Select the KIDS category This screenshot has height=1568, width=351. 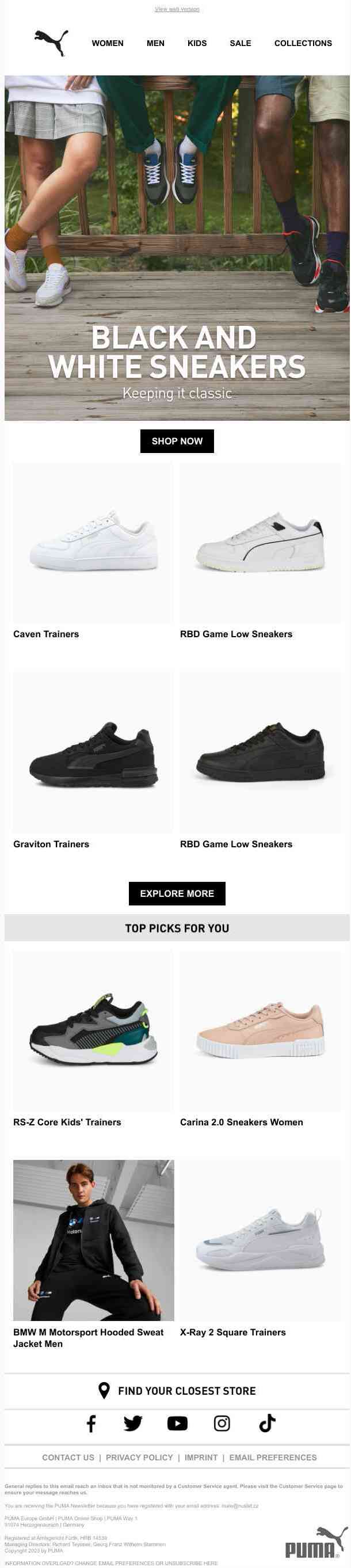(x=196, y=43)
